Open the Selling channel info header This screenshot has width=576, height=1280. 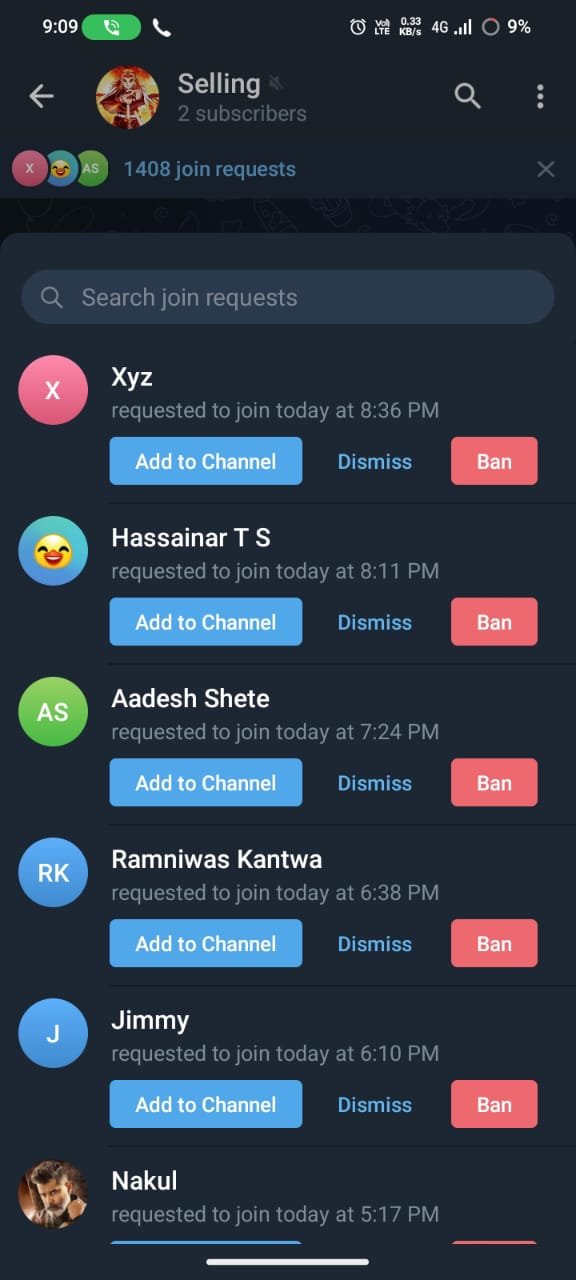coord(240,97)
